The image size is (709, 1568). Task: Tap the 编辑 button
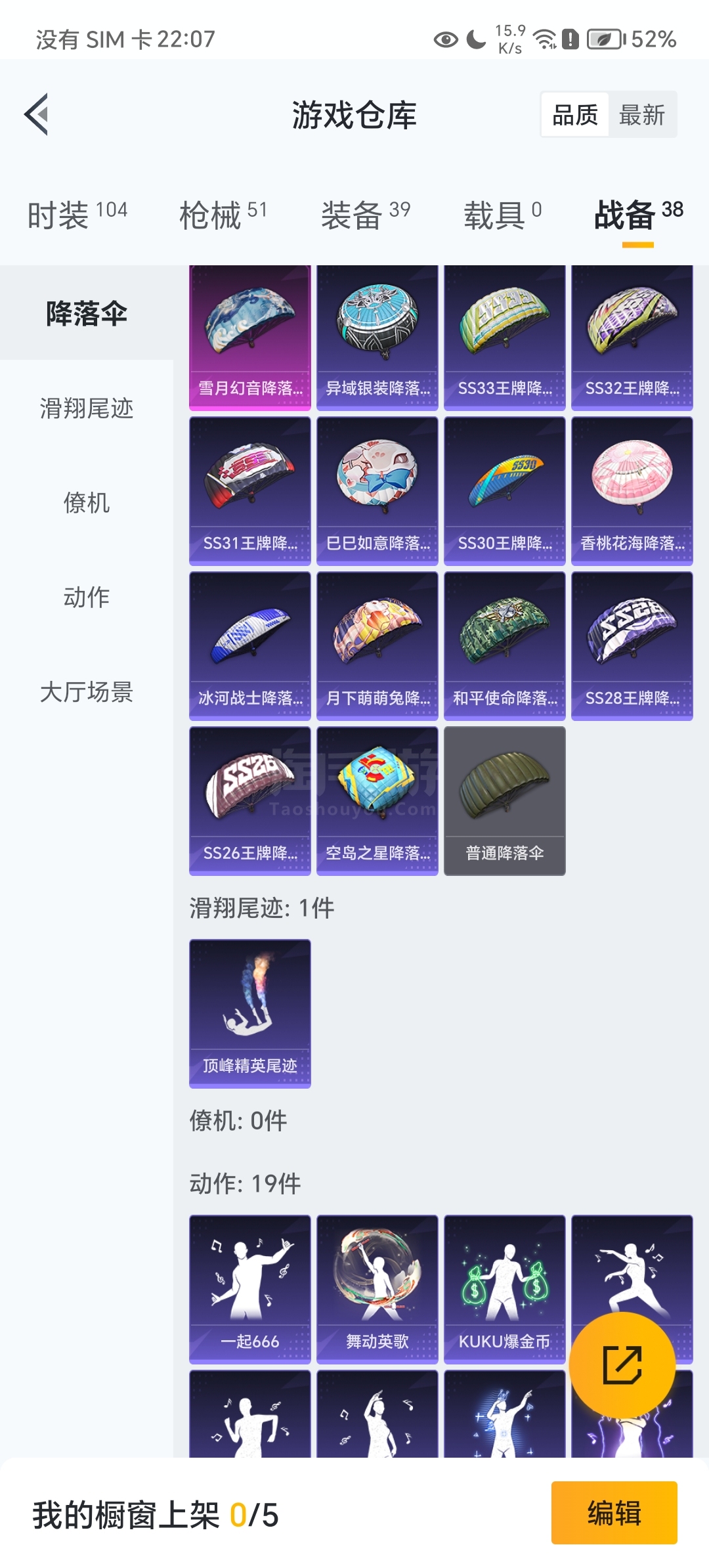(x=614, y=1513)
